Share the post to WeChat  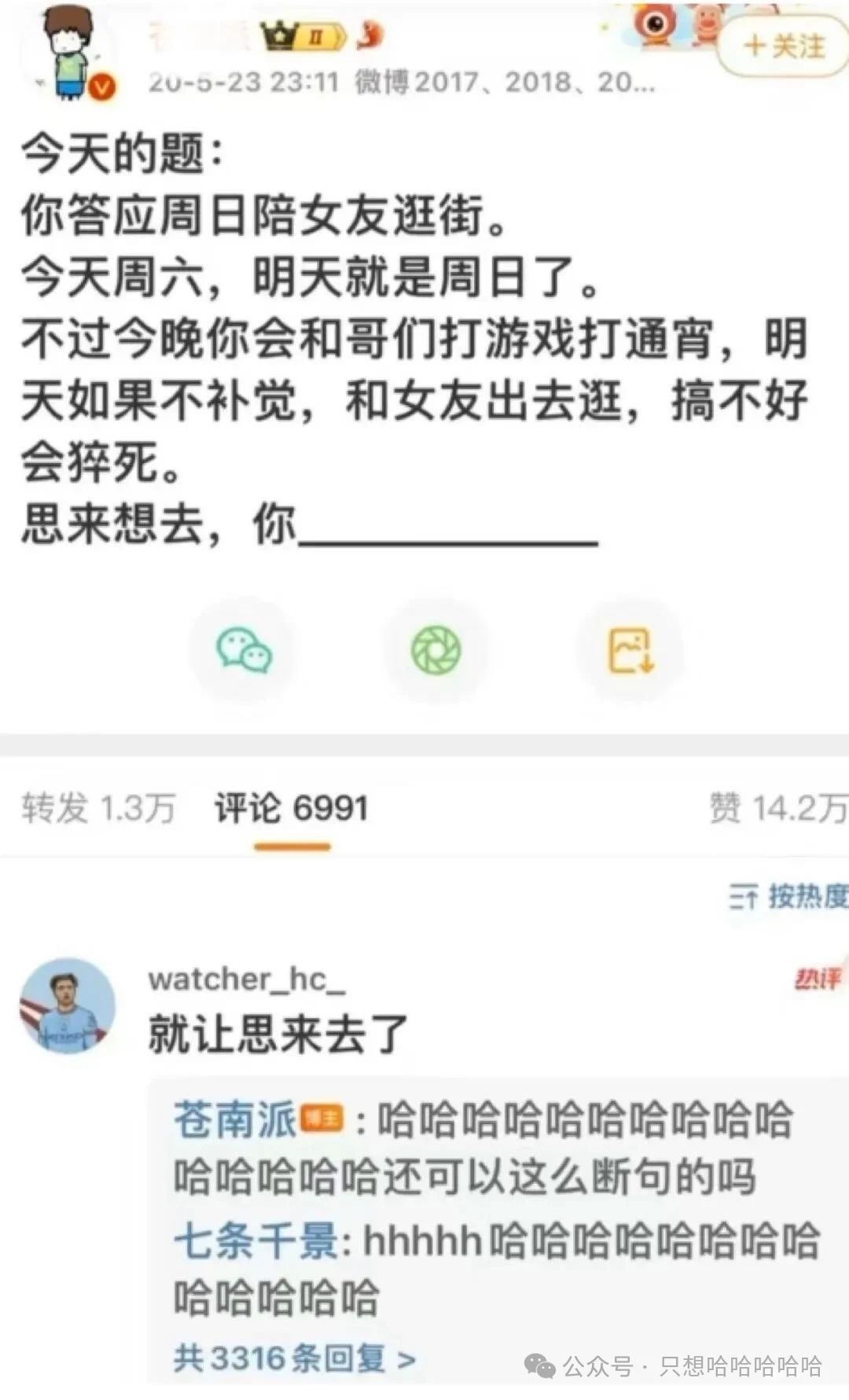click(x=244, y=650)
